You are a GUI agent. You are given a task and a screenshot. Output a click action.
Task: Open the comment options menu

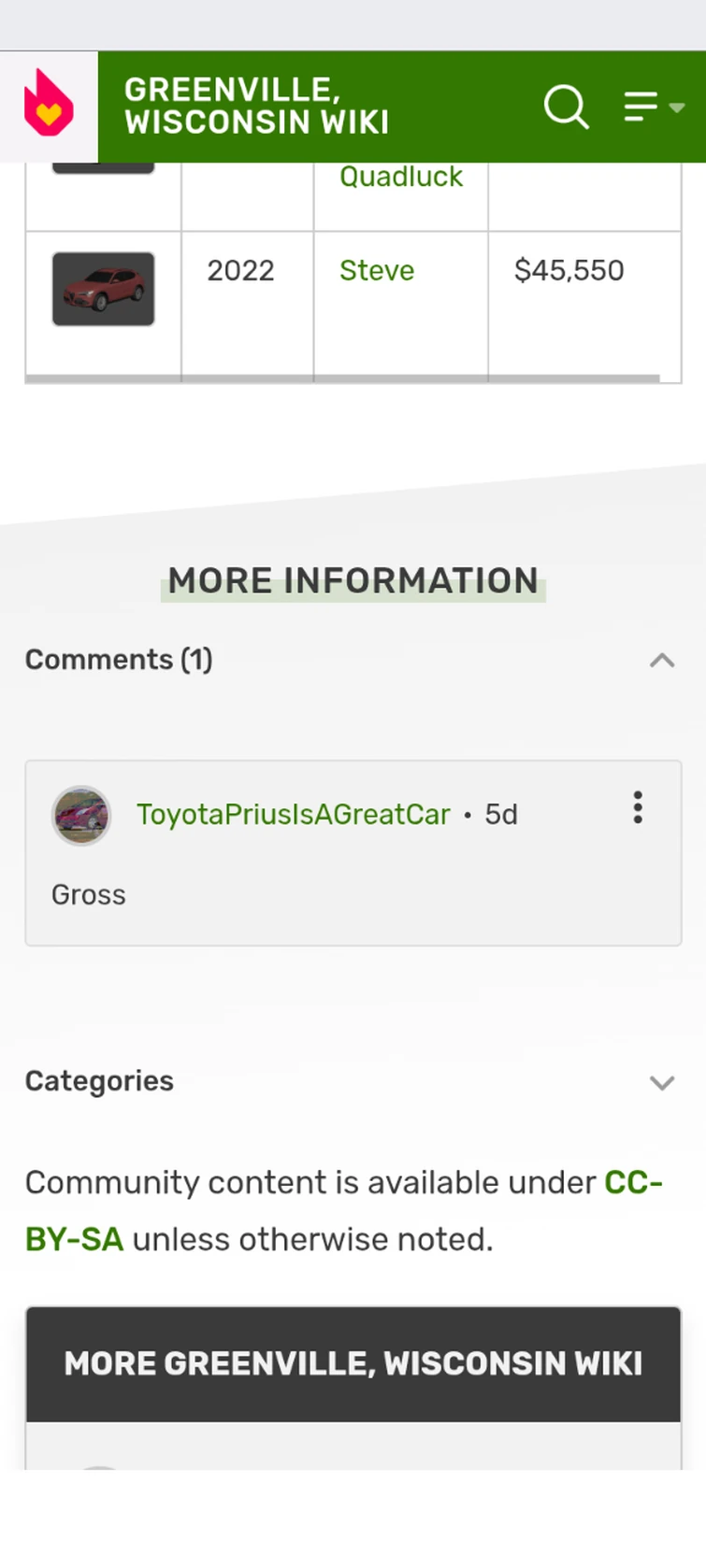tap(638, 807)
